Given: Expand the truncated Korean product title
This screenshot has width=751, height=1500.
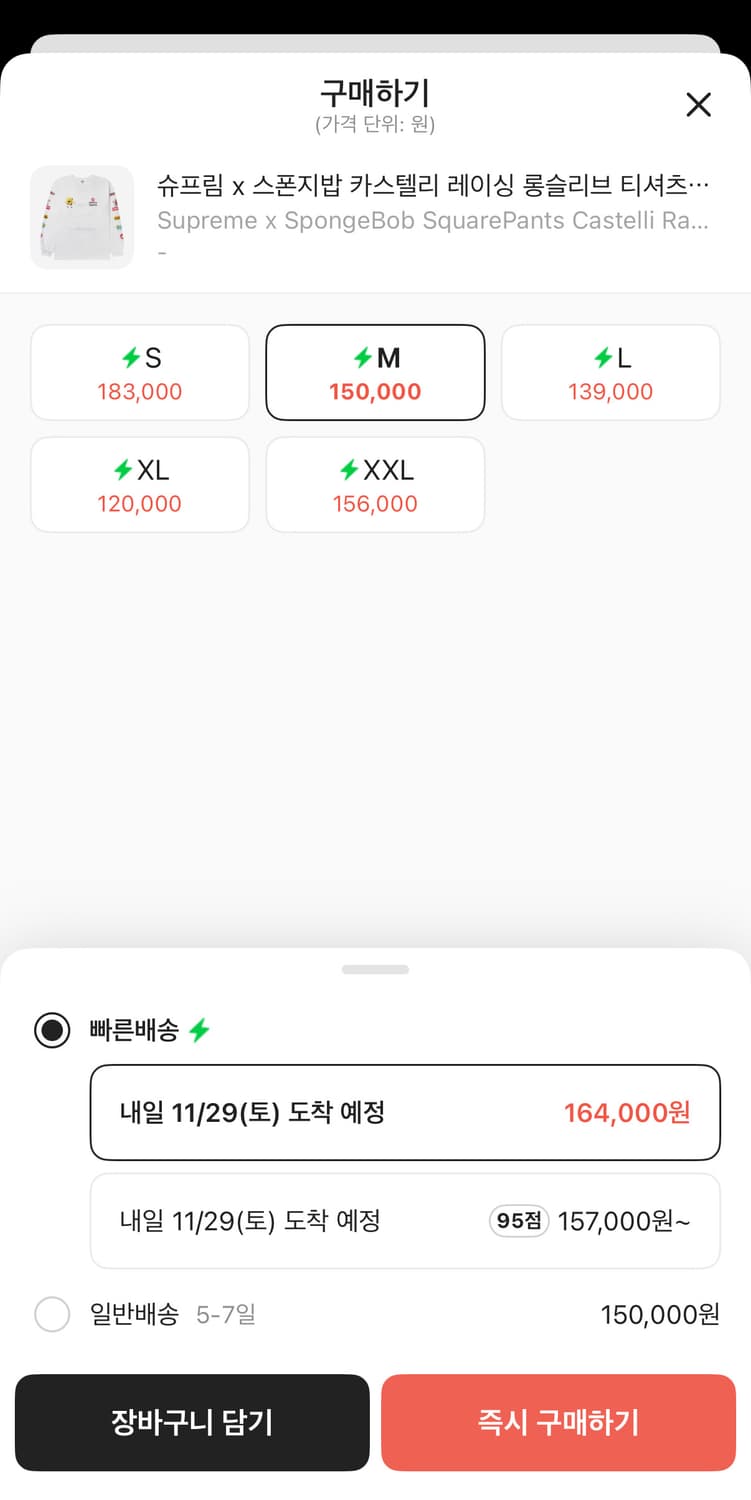Looking at the screenshot, I should (430, 186).
